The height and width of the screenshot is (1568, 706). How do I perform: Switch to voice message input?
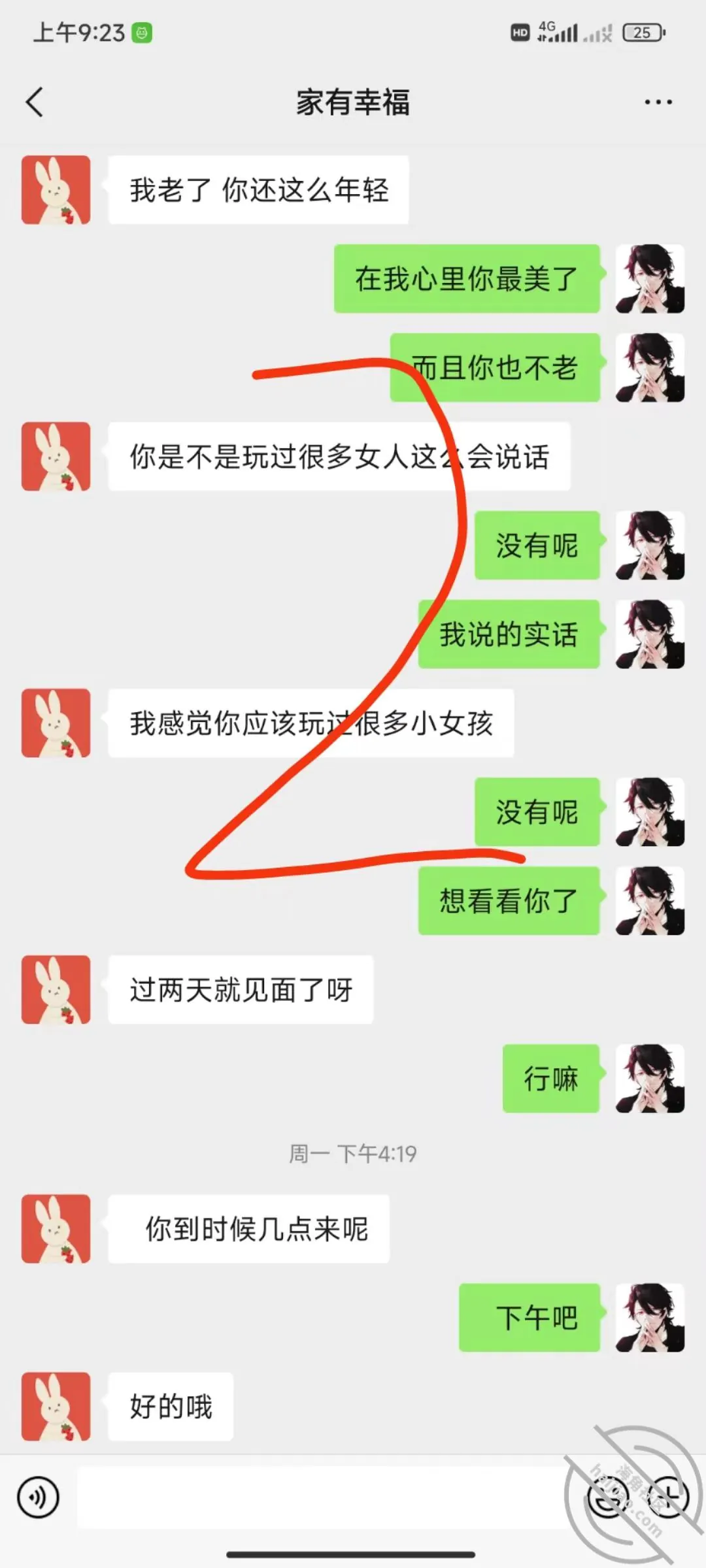[39, 1497]
